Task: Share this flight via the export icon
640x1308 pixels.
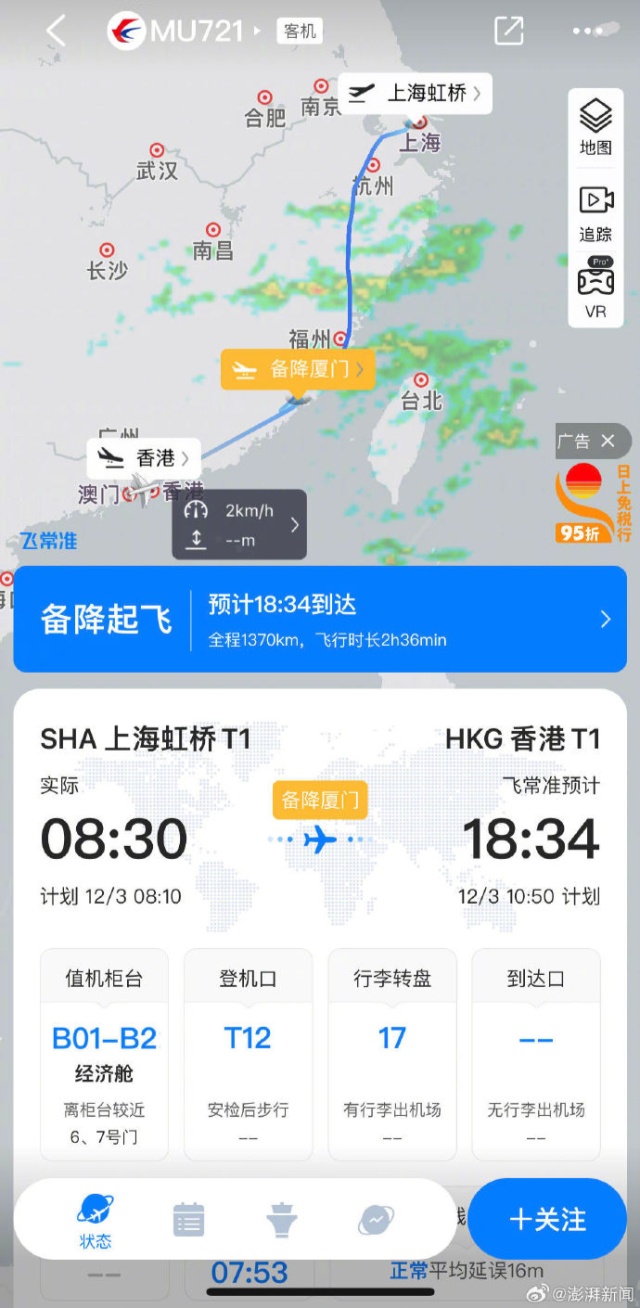Action: click(508, 31)
